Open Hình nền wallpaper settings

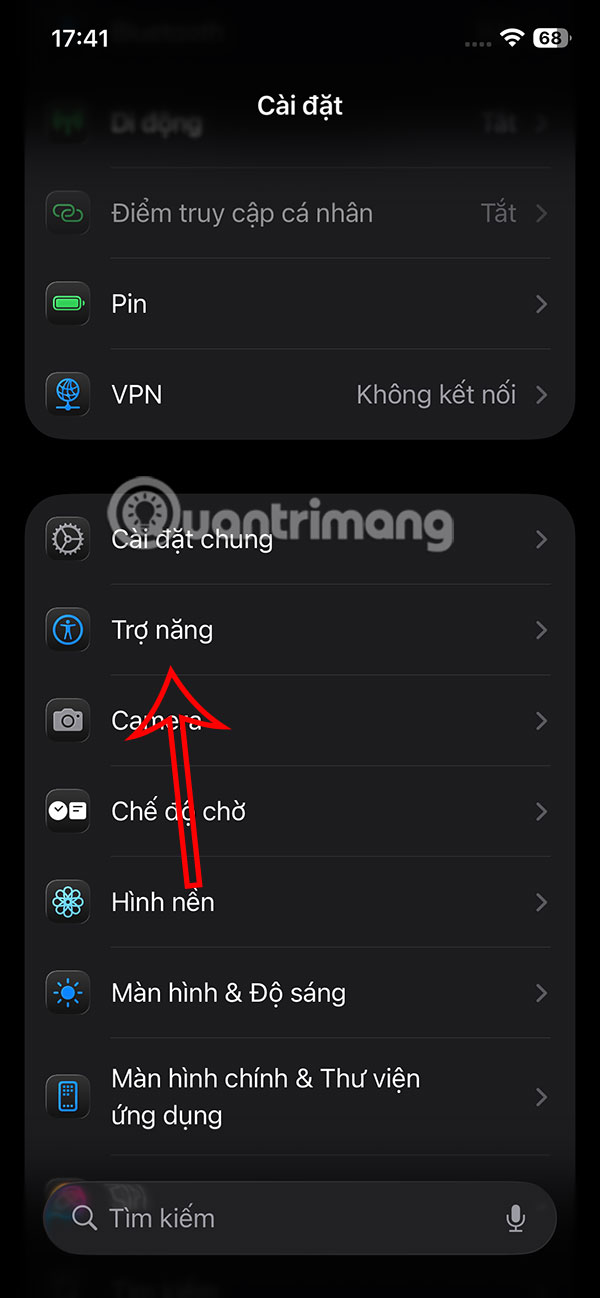(300, 902)
